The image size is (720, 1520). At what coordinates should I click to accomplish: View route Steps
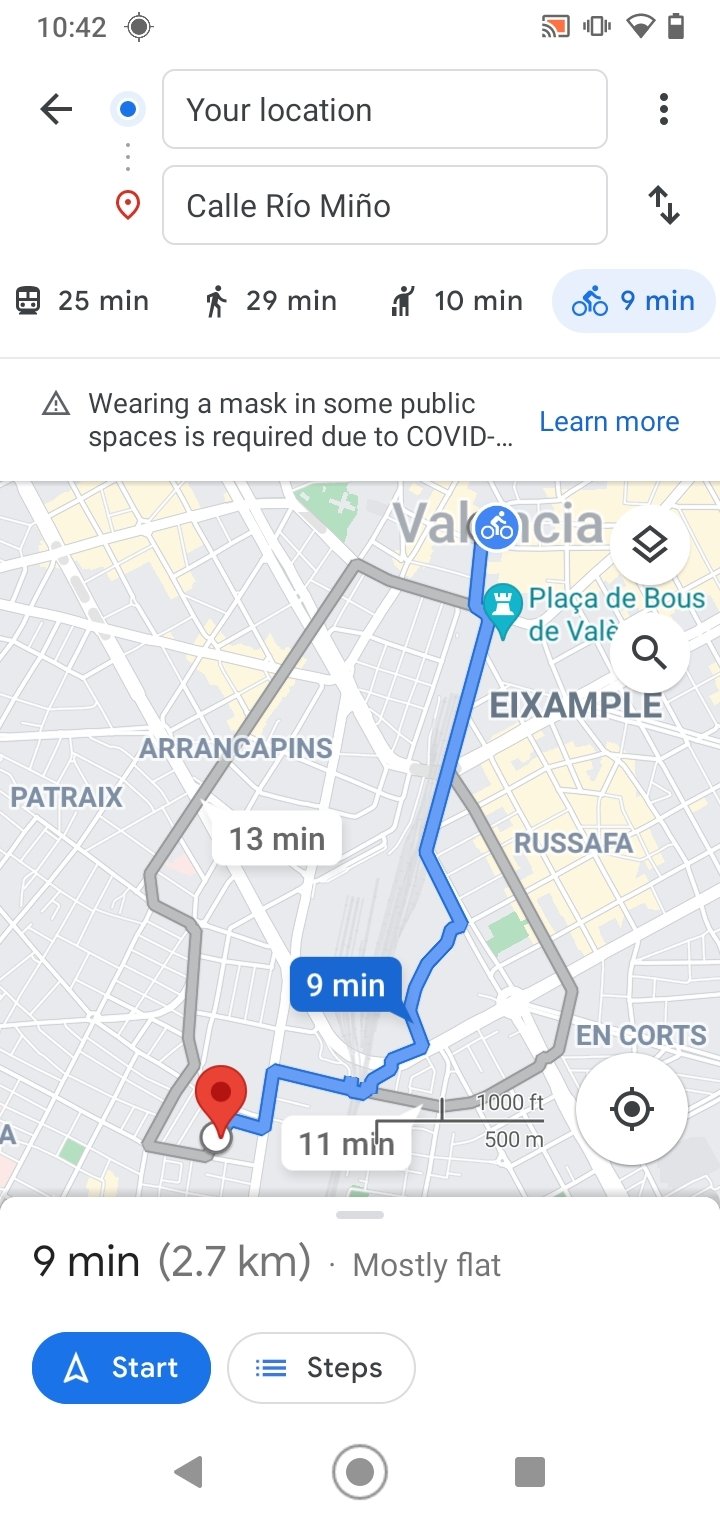click(321, 1368)
